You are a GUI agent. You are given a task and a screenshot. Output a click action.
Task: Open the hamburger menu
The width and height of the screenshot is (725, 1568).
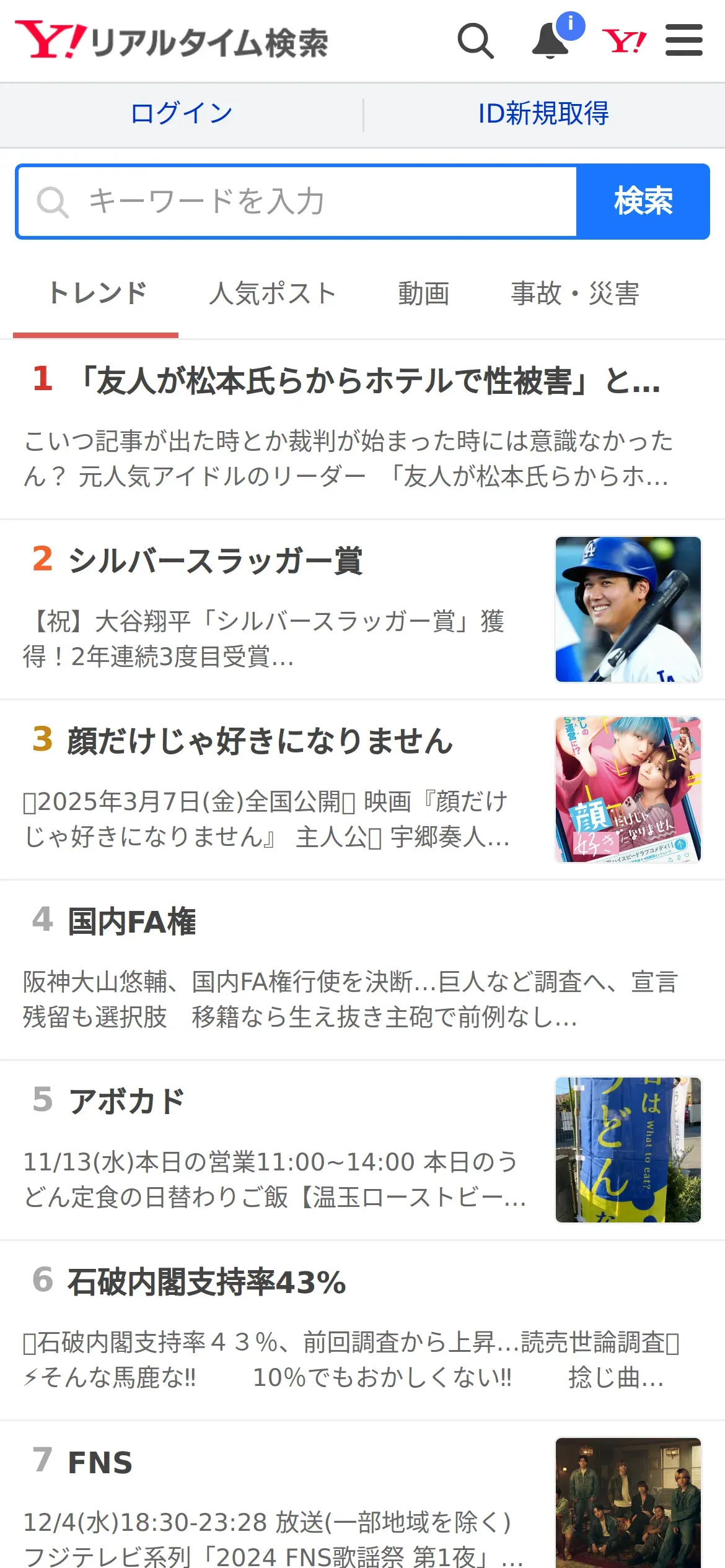[x=684, y=40]
